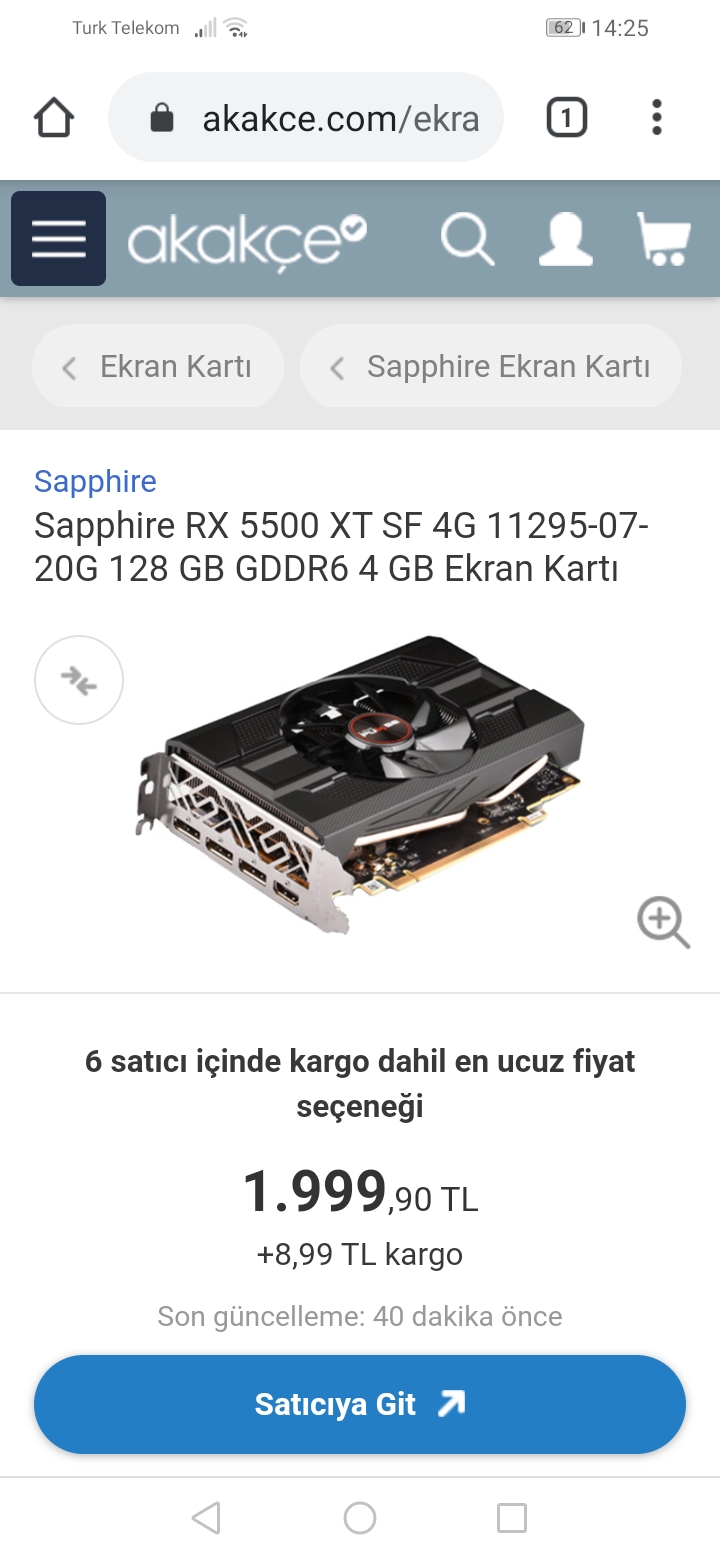Open Sapphire Ekran Kartı breadcrumb
The width and height of the screenshot is (720, 1560).
[x=490, y=367]
